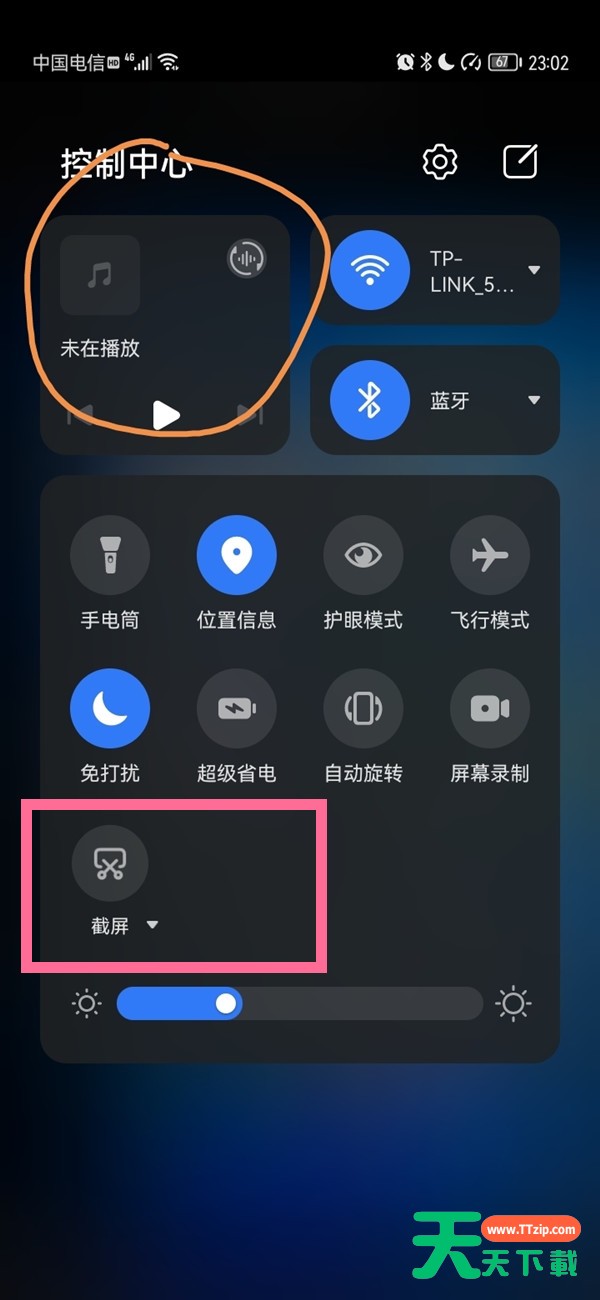This screenshot has width=600, height=1300.
Task: Tap the edit shortcuts icon
Action: coord(520,161)
